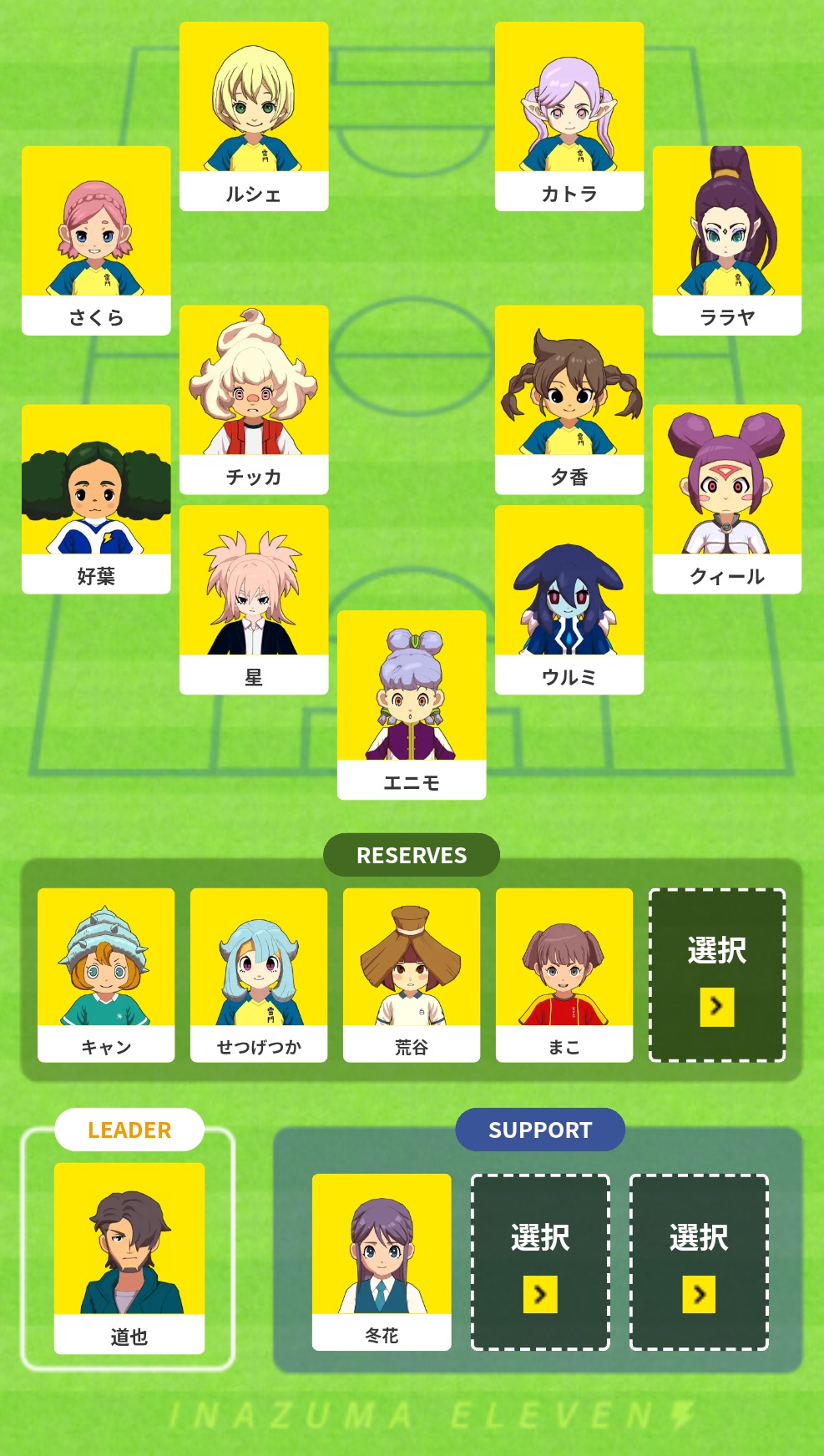This screenshot has height=1456, width=824.
Task: Open さくら's player card
Action: 96,240
